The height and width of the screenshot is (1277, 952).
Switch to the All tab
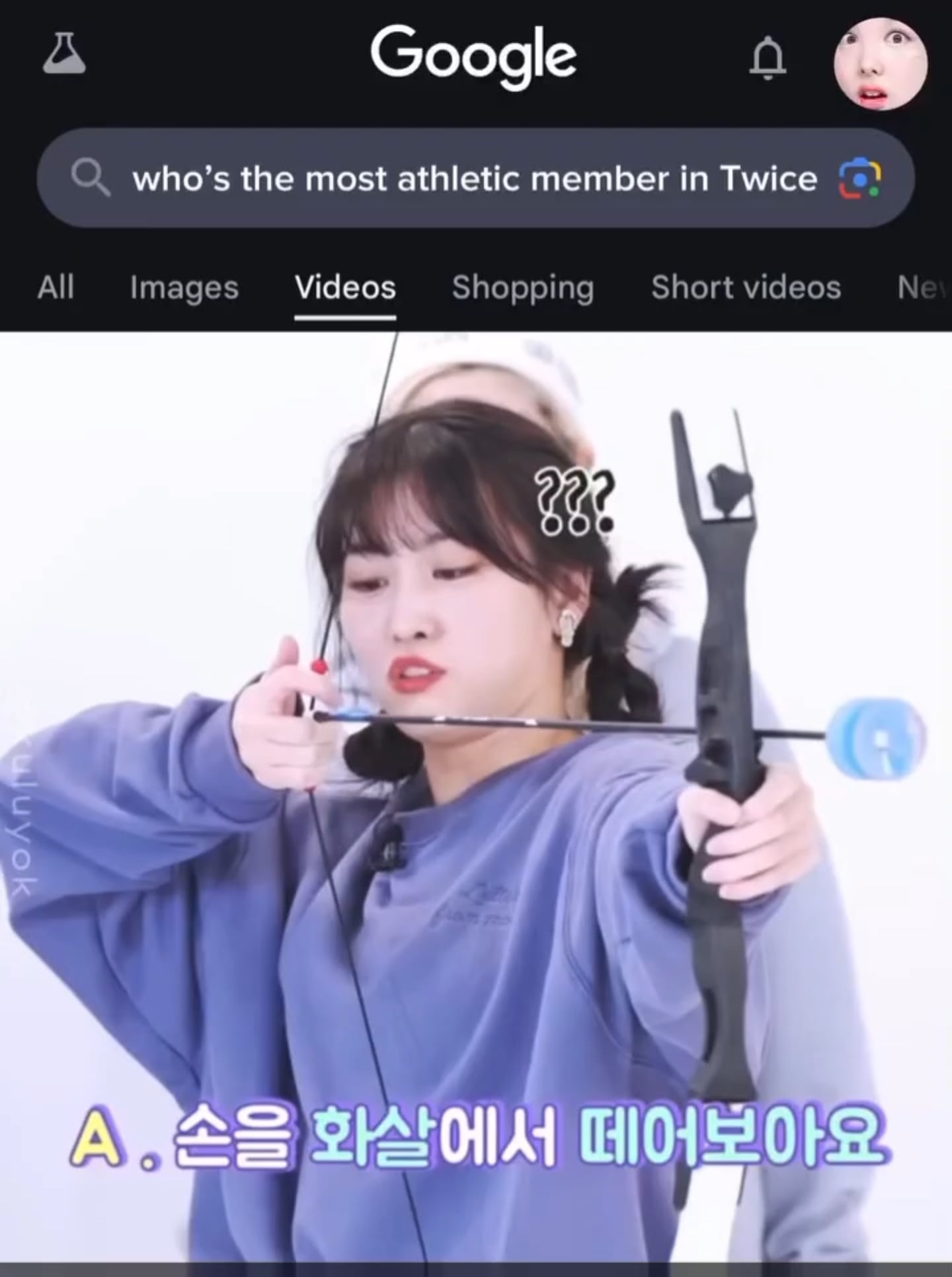(x=56, y=288)
